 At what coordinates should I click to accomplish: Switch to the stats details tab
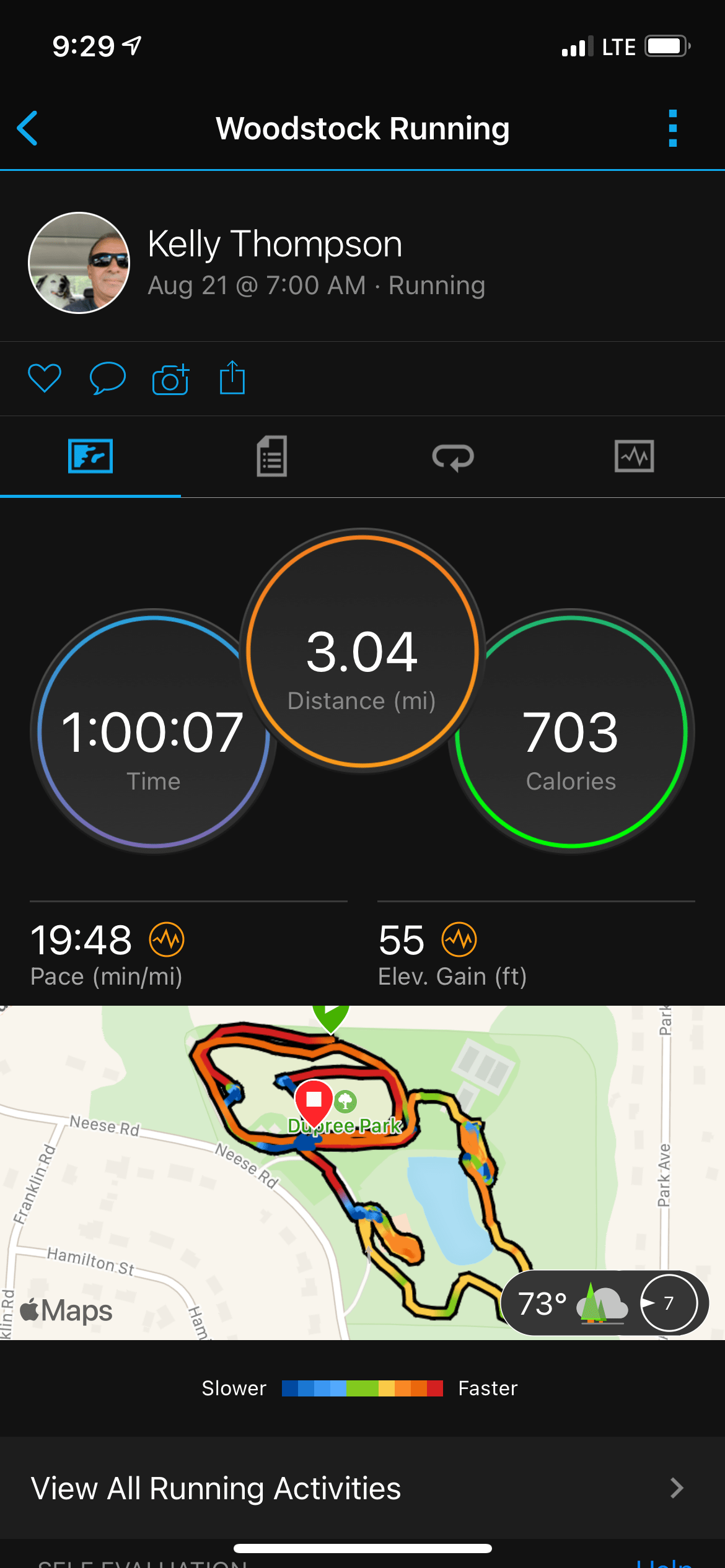(x=271, y=456)
